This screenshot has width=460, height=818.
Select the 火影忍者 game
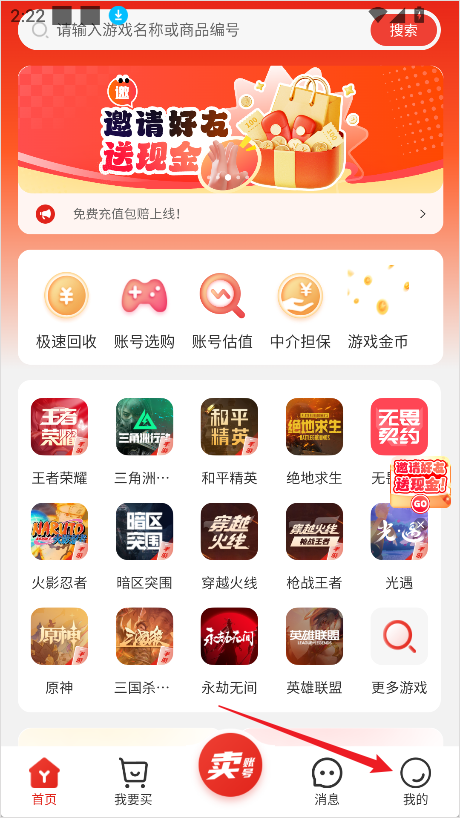click(59, 546)
